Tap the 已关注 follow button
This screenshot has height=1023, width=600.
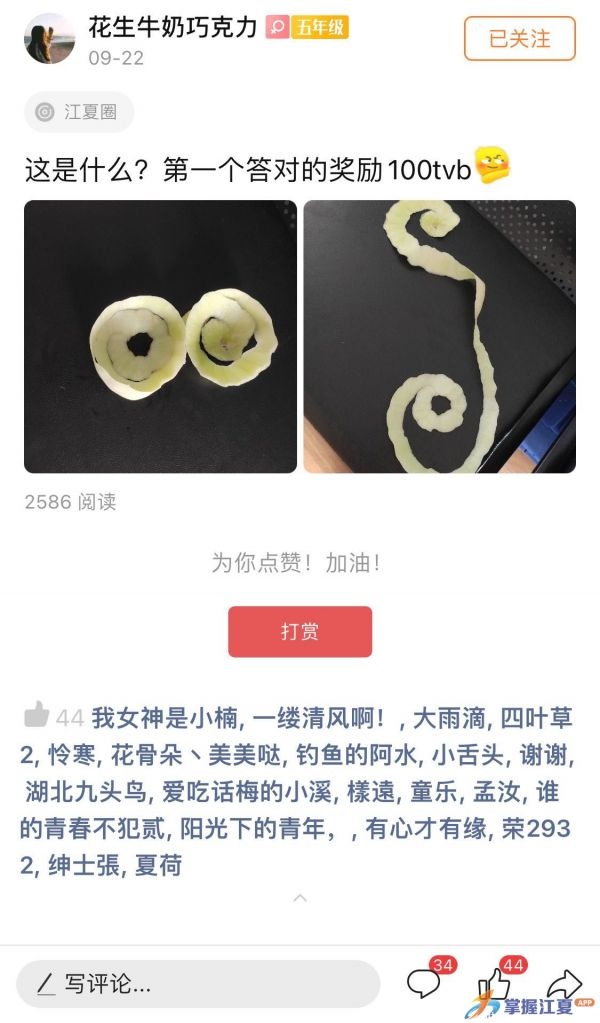(x=519, y=38)
